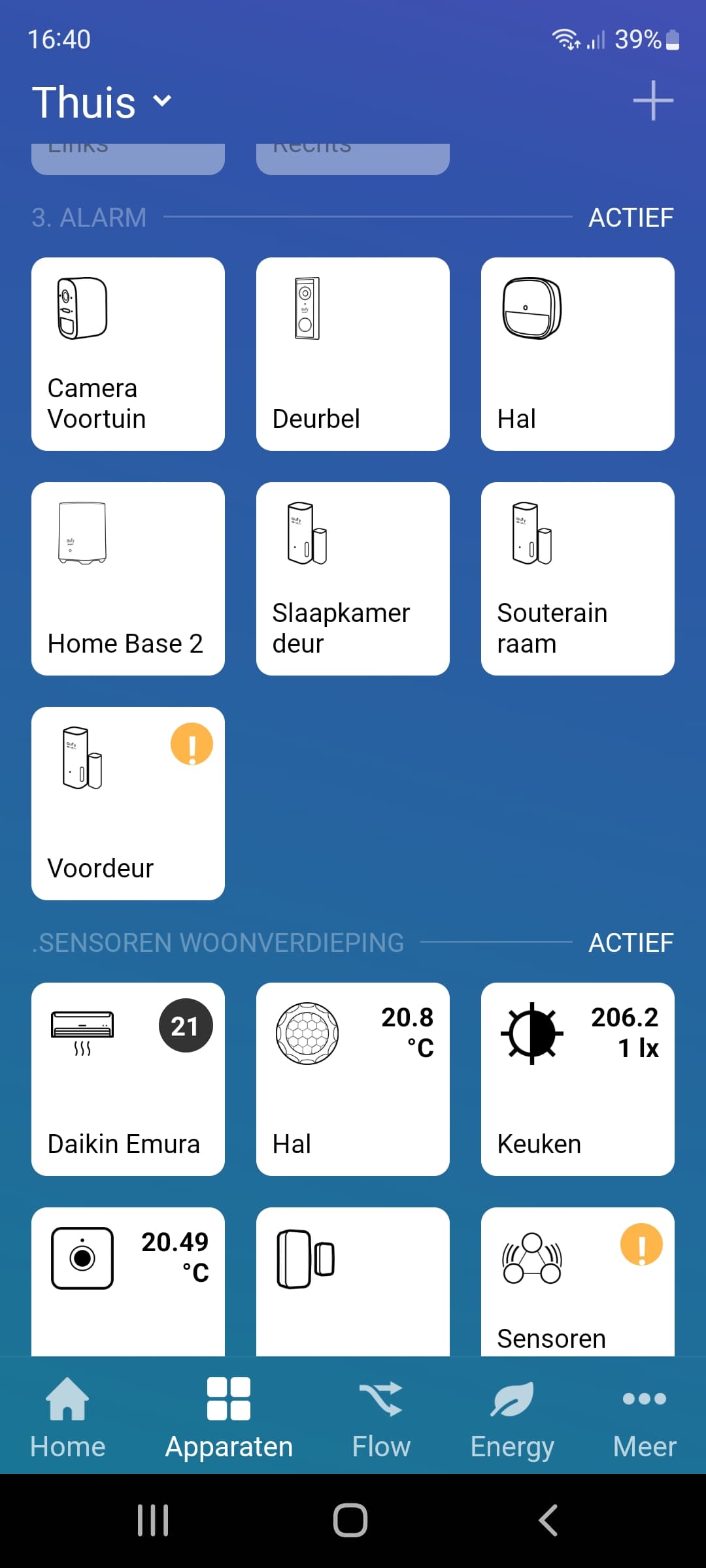Screen dimensions: 706x1568
Task: Open the Keuken light sensor tile
Action: pyautogui.click(x=578, y=1079)
